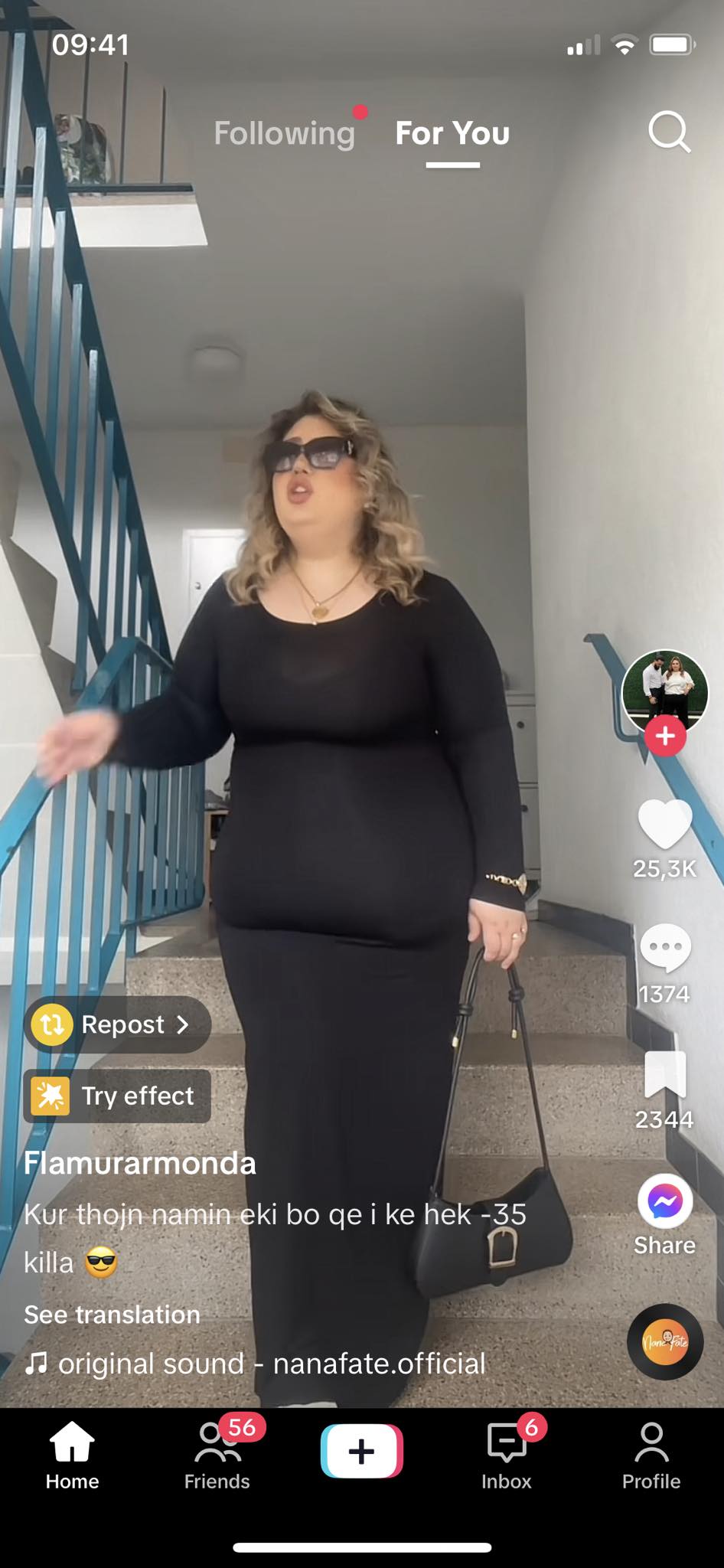
Task: Tap the Repost button
Action: tap(117, 1024)
